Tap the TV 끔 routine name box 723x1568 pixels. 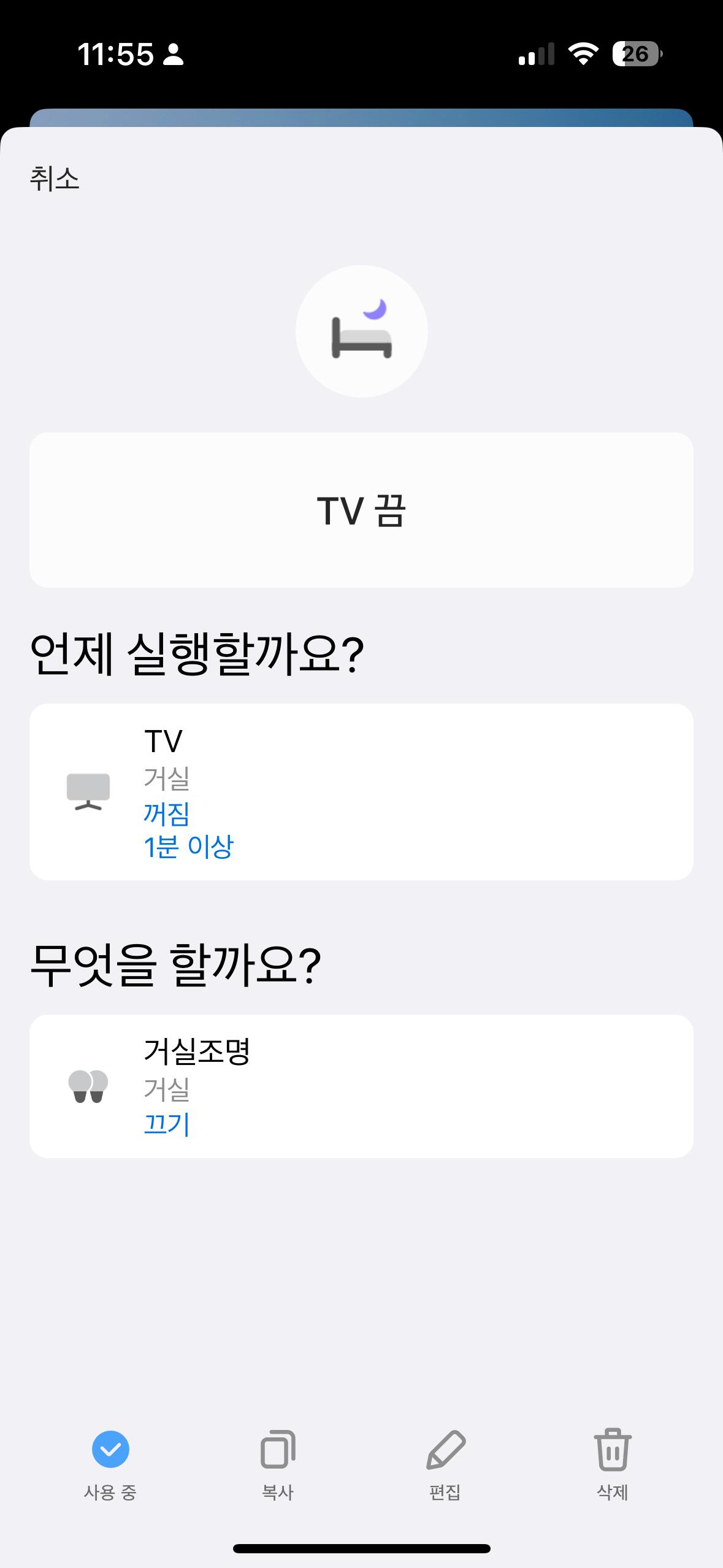pyautogui.click(x=361, y=510)
